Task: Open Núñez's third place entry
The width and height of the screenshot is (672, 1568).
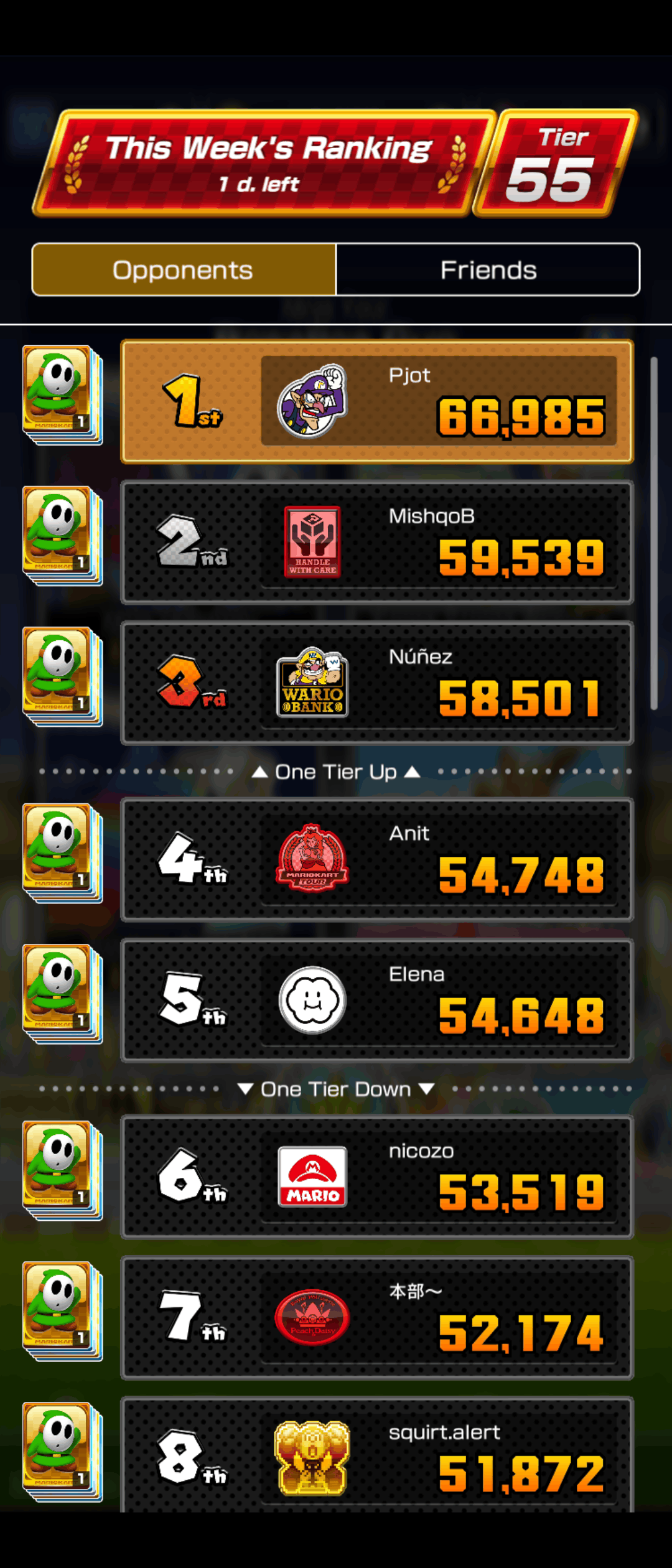Action: click(x=377, y=683)
